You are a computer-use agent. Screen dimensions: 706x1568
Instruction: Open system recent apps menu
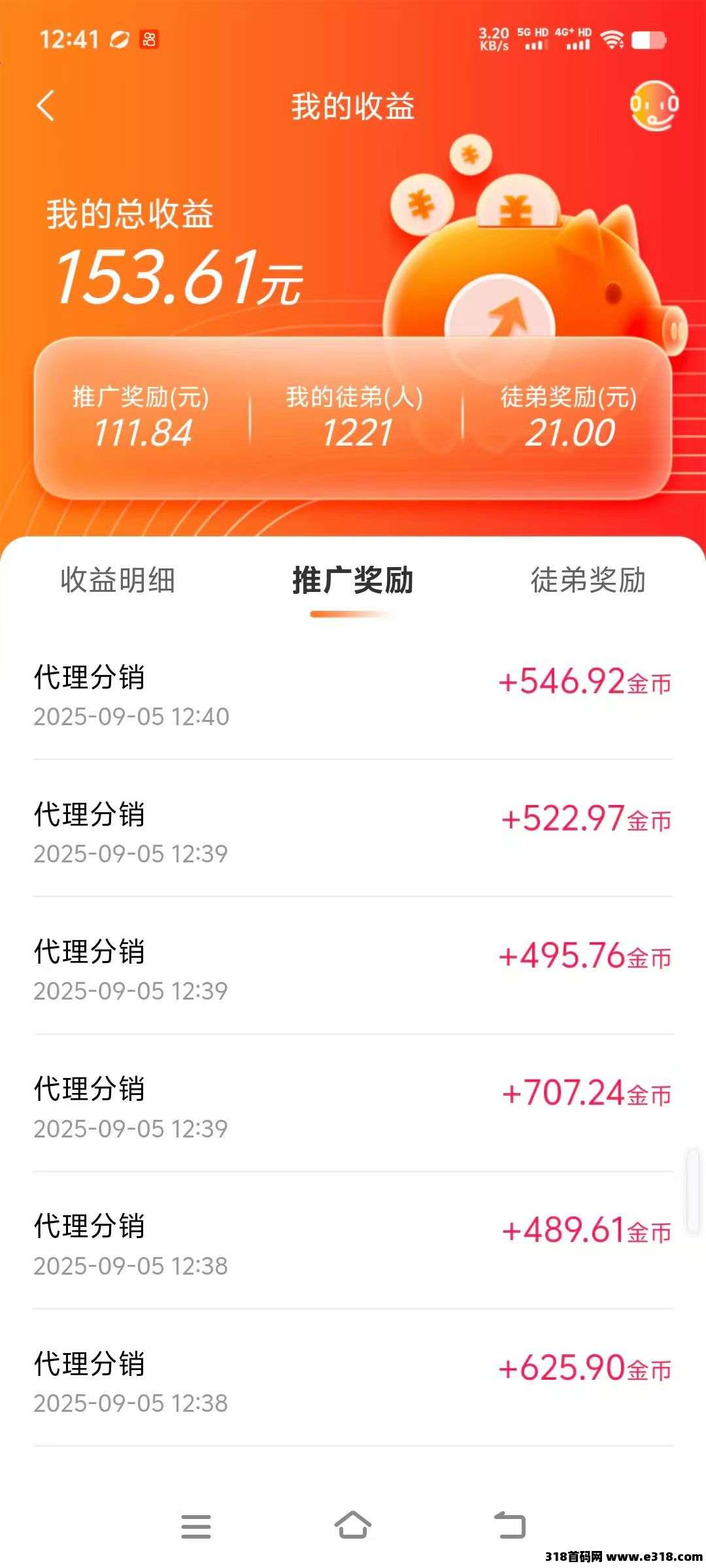click(x=196, y=1526)
